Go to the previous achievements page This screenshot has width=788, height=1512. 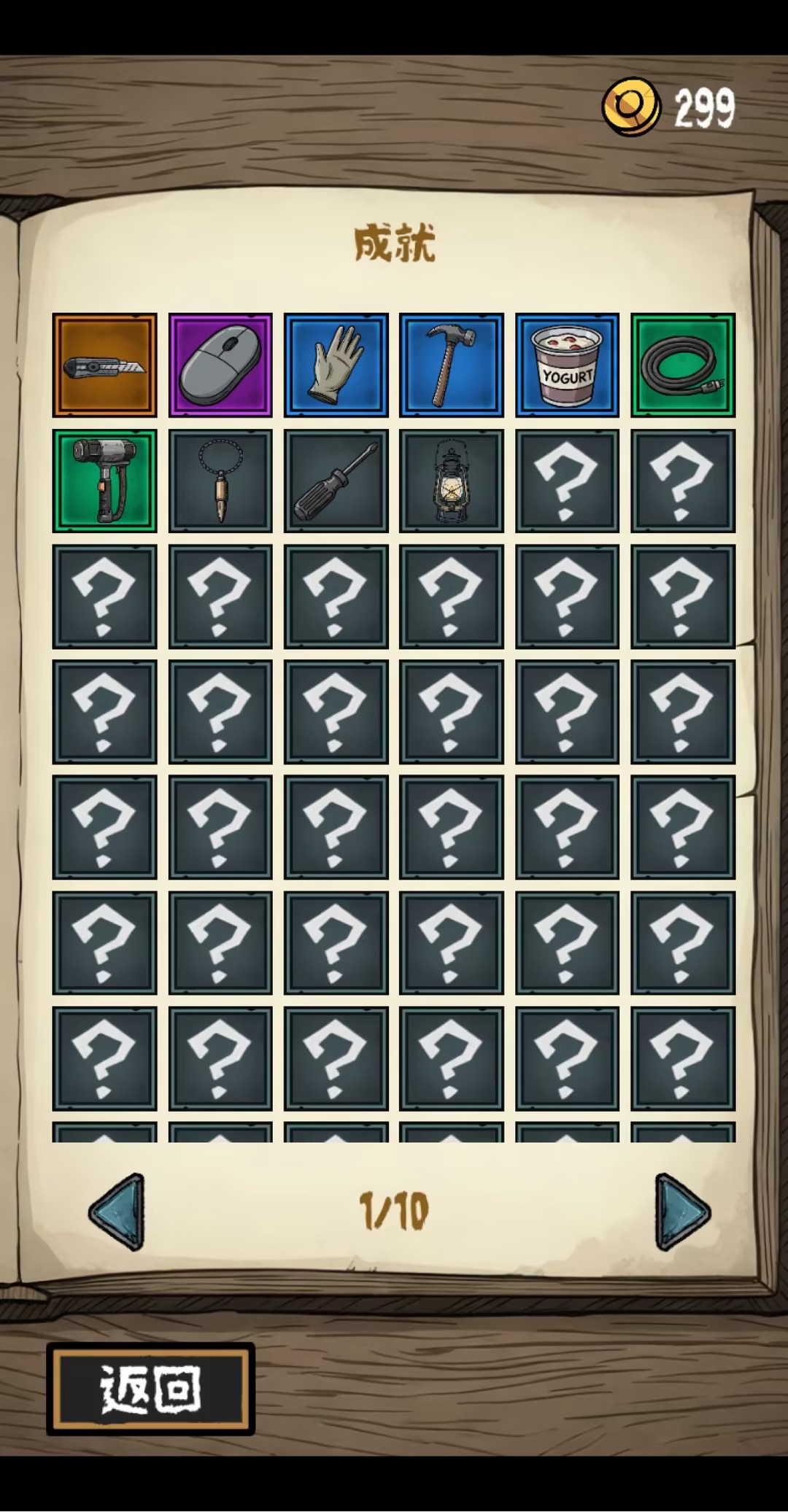(117, 1211)
